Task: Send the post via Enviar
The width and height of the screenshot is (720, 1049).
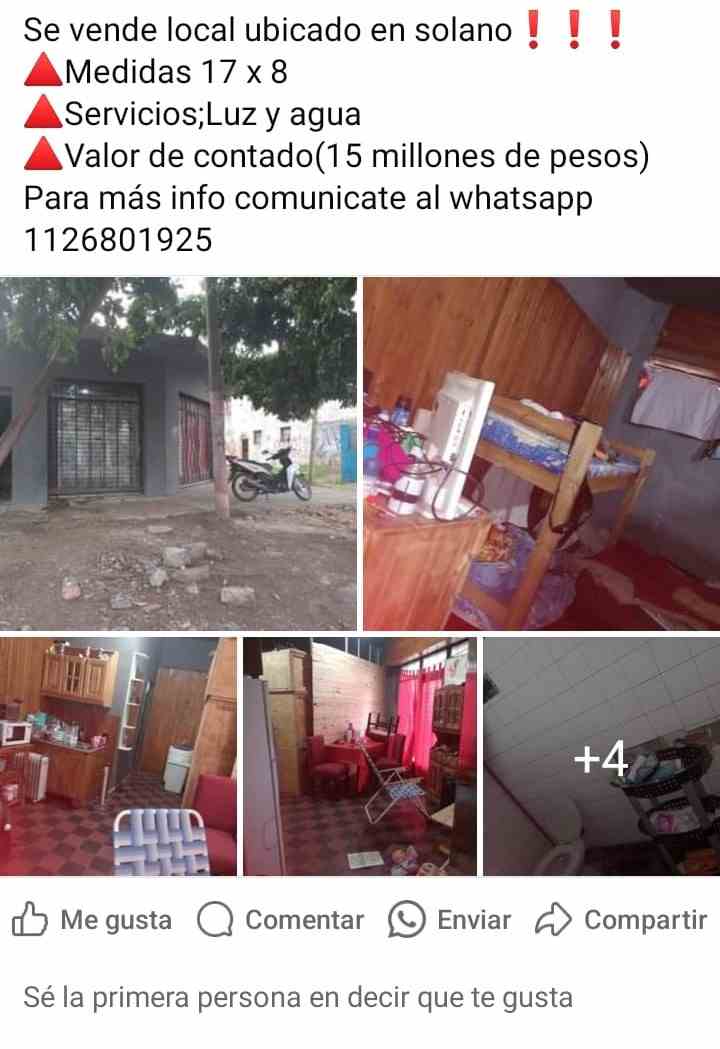Action: point(450,920)
